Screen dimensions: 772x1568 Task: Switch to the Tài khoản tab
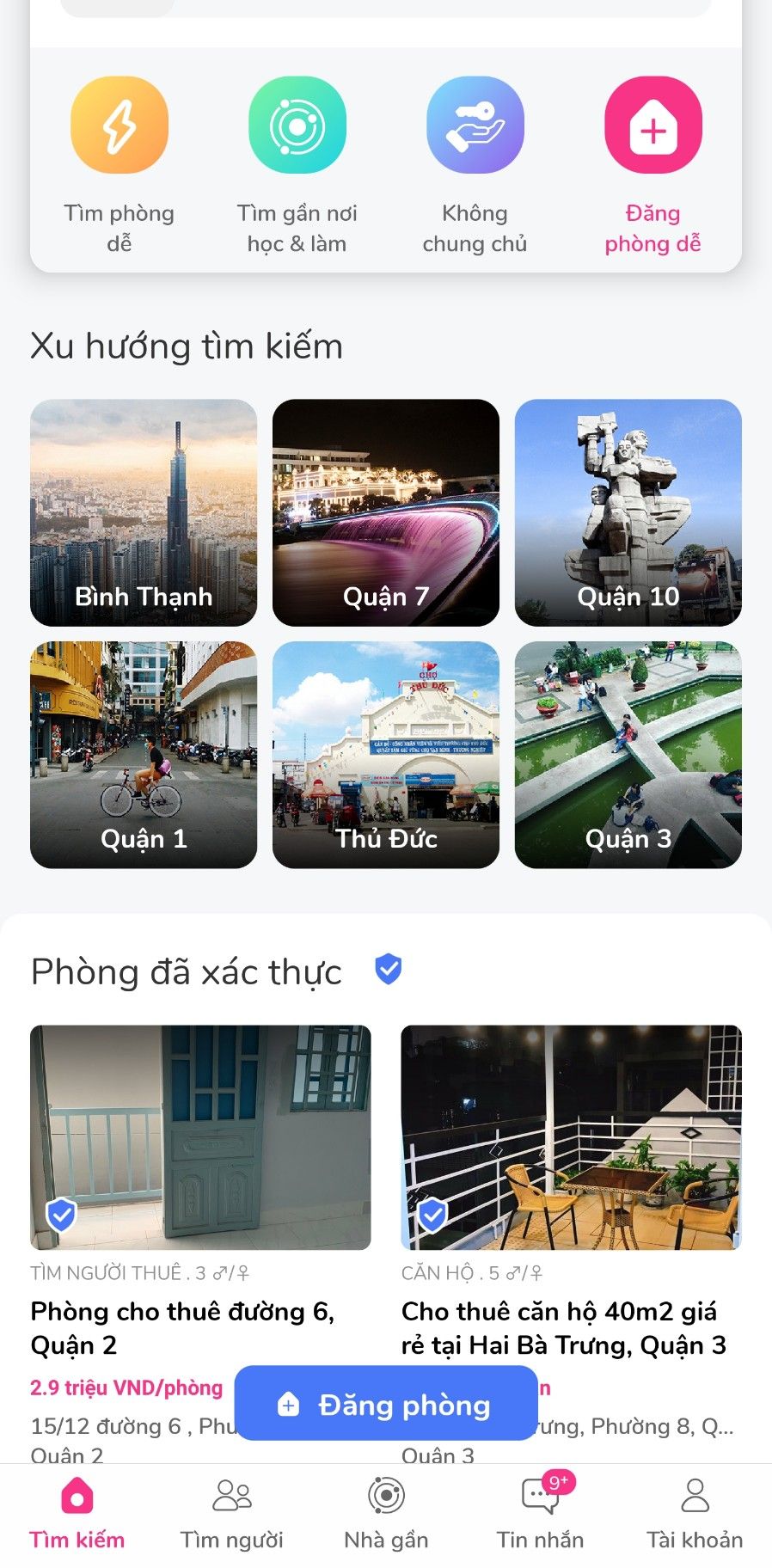(695, 1515)
